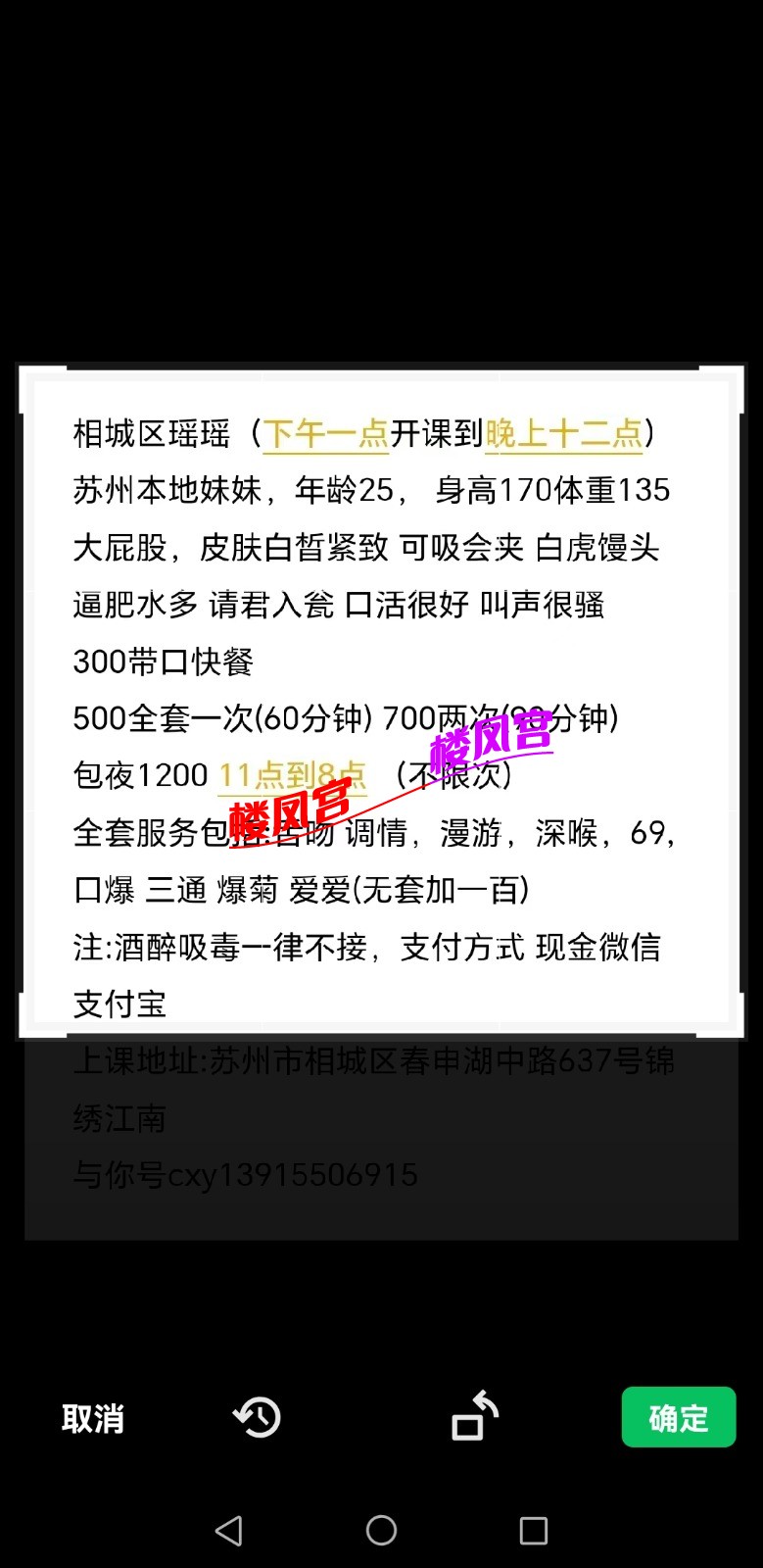Tap the Android home circle icon
This screenshot has height=1568, width=763.
(381, 1529)
